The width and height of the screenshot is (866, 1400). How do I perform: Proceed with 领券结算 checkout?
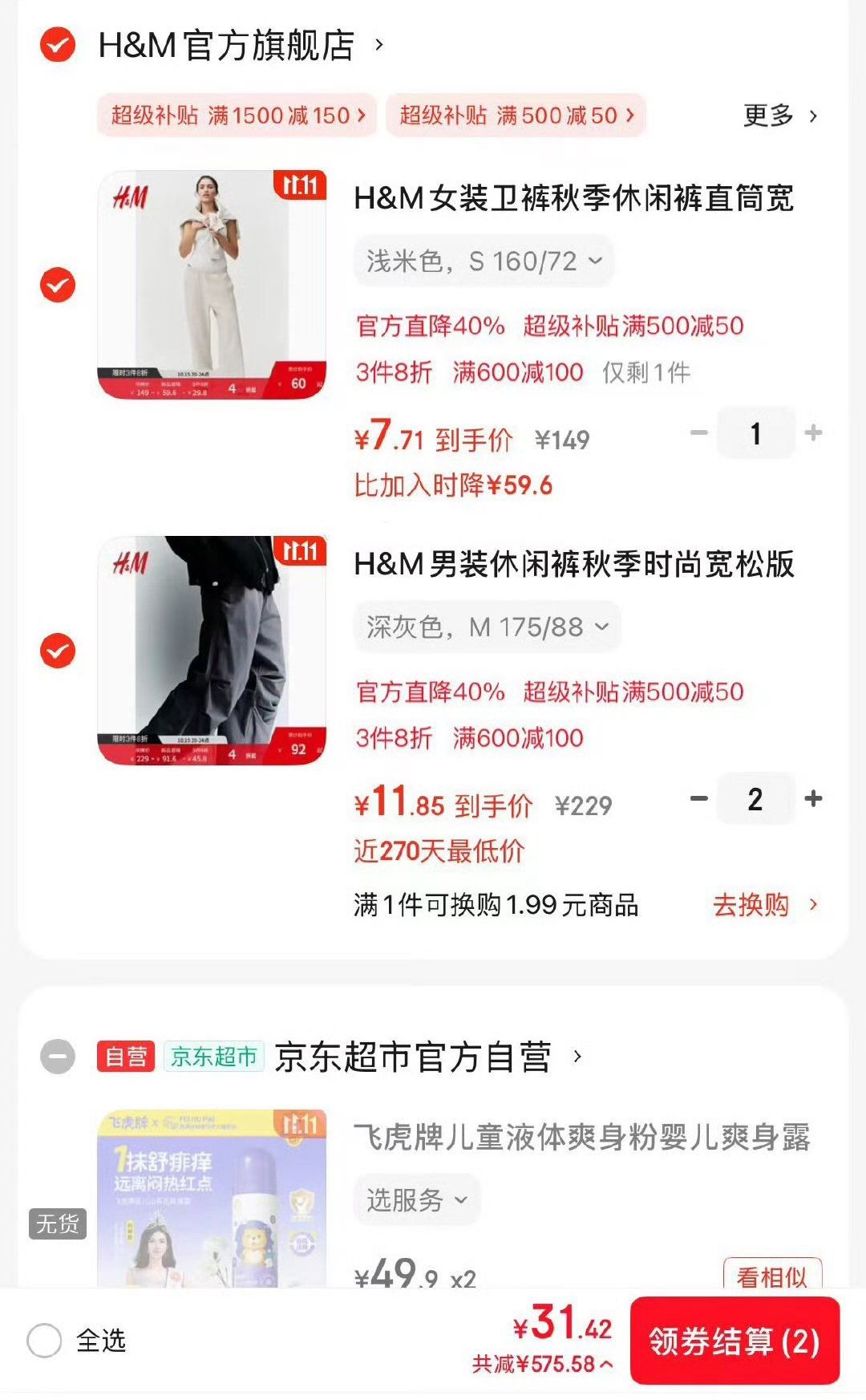734,1341
